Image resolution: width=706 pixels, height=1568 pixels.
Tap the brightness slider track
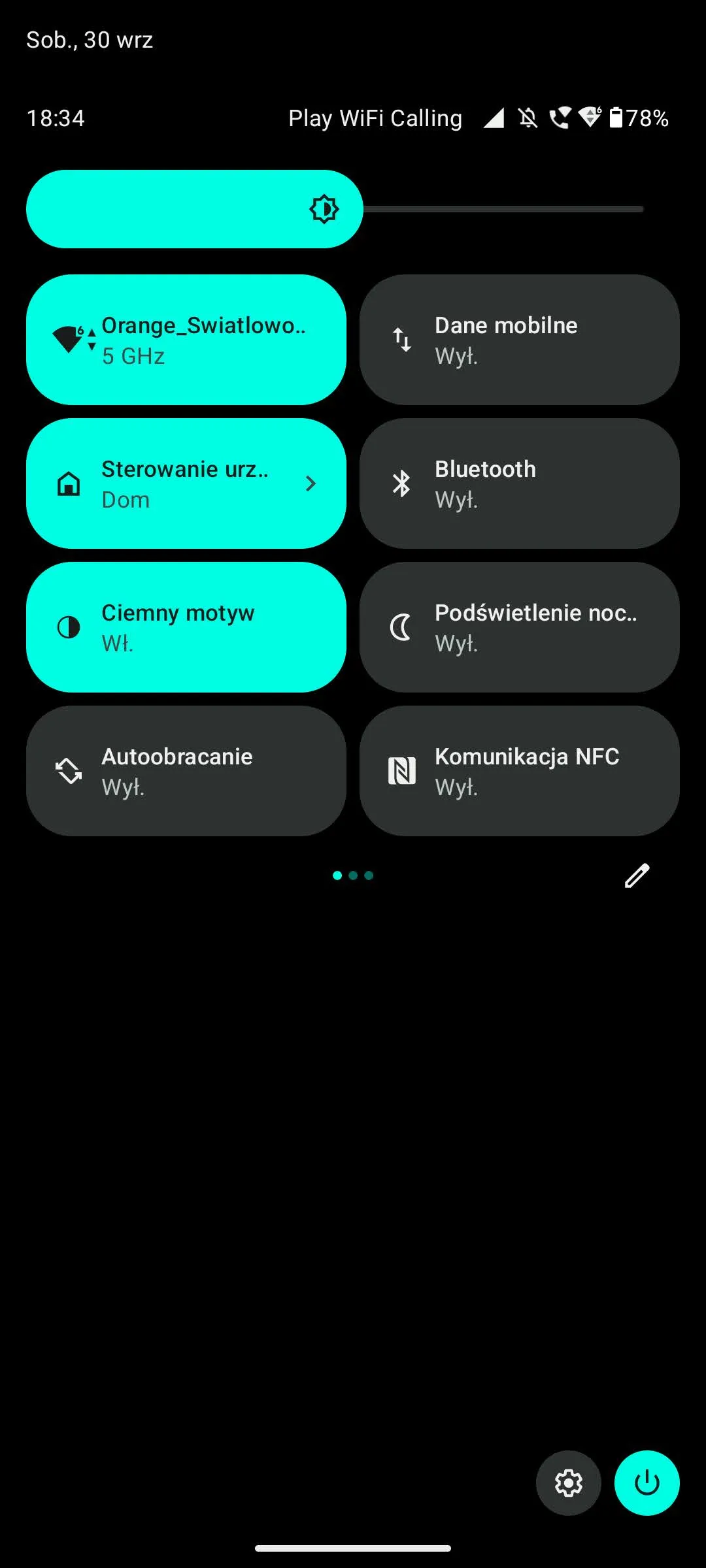coord(335,209)
